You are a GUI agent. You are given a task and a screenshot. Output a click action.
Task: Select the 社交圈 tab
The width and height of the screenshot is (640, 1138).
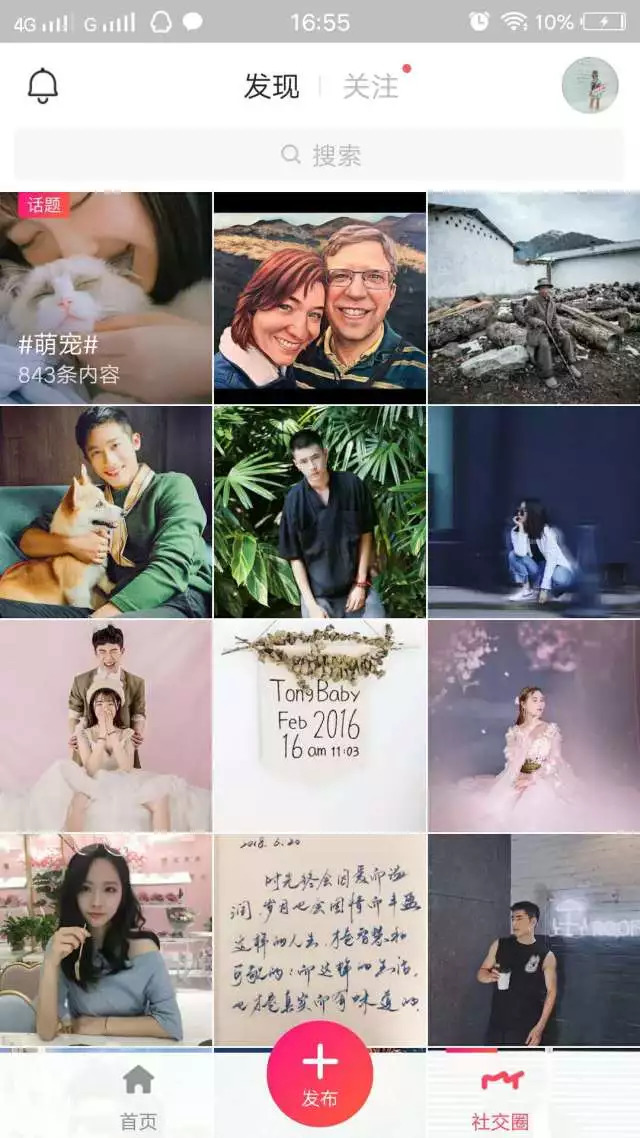500,1097
